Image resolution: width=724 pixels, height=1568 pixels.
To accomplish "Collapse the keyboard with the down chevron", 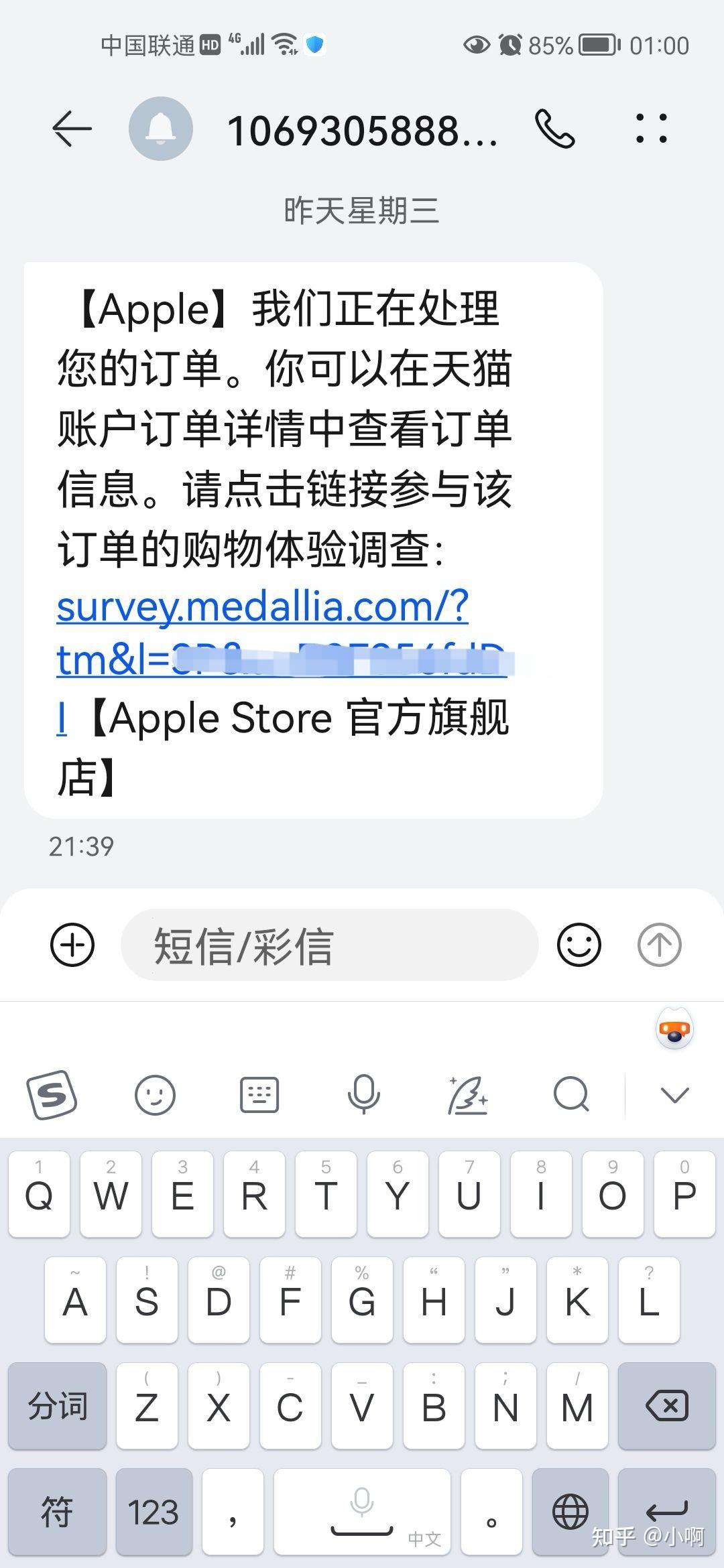I will point(674,1095).
